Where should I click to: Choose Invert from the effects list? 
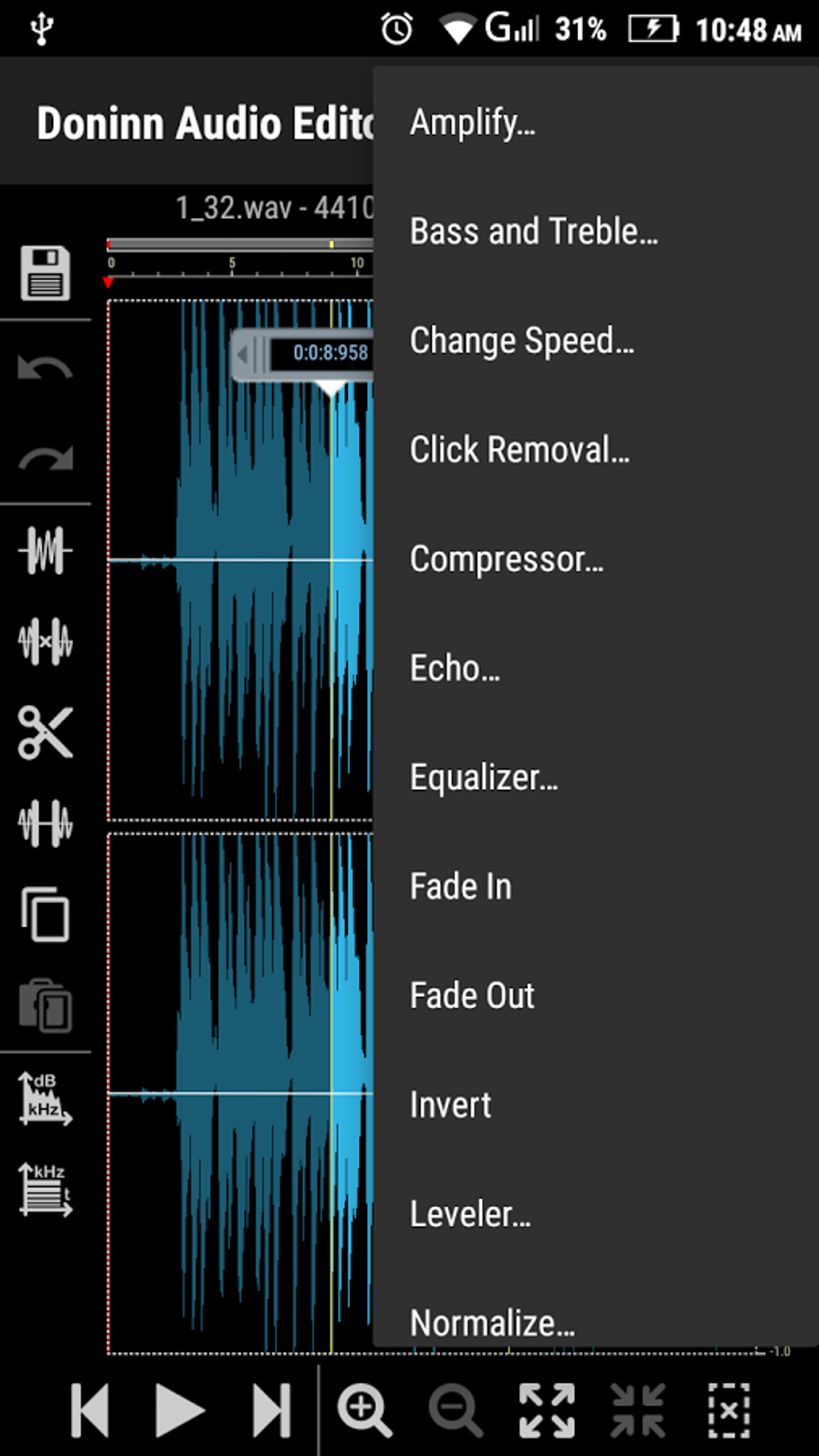(450, 1105)
